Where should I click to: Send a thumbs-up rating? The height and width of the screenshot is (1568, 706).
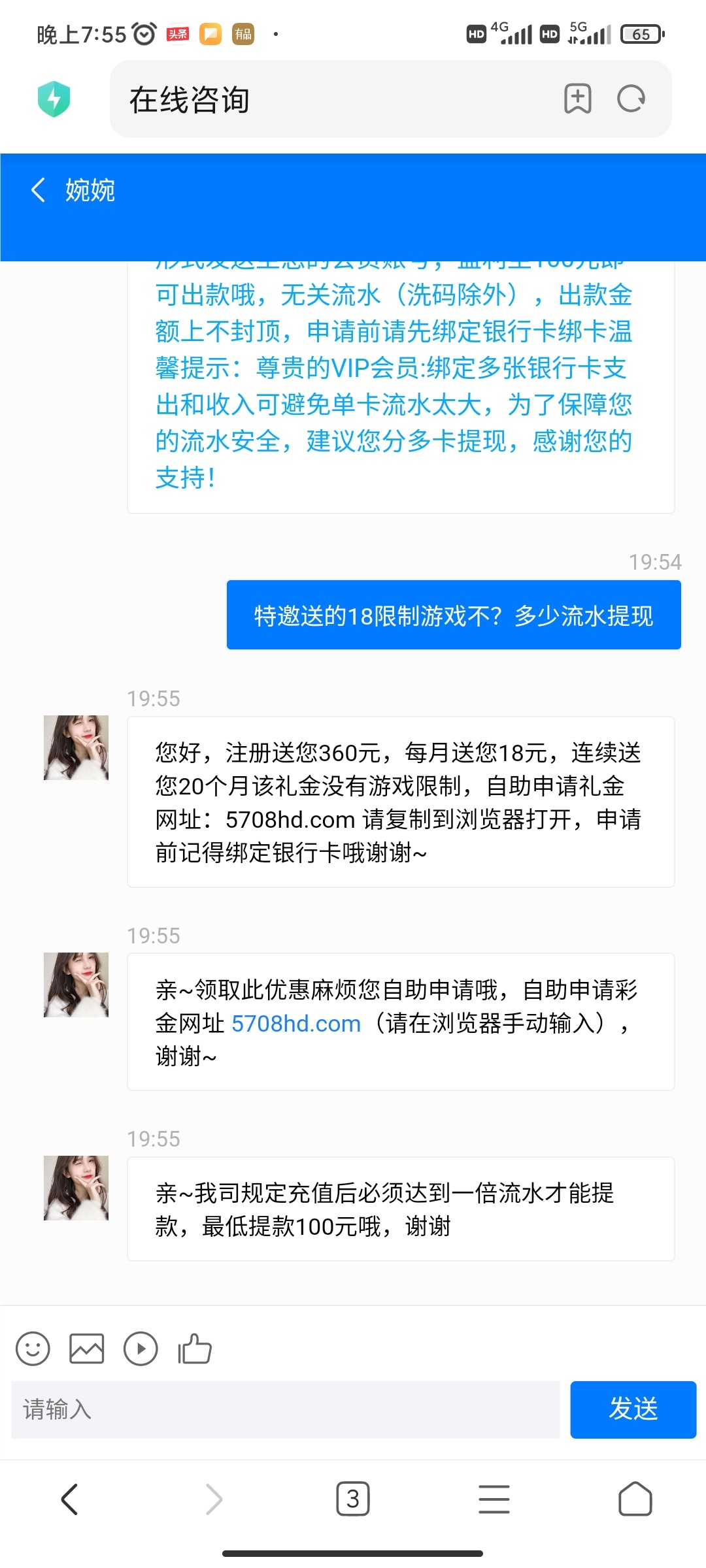pos(195,1348)
